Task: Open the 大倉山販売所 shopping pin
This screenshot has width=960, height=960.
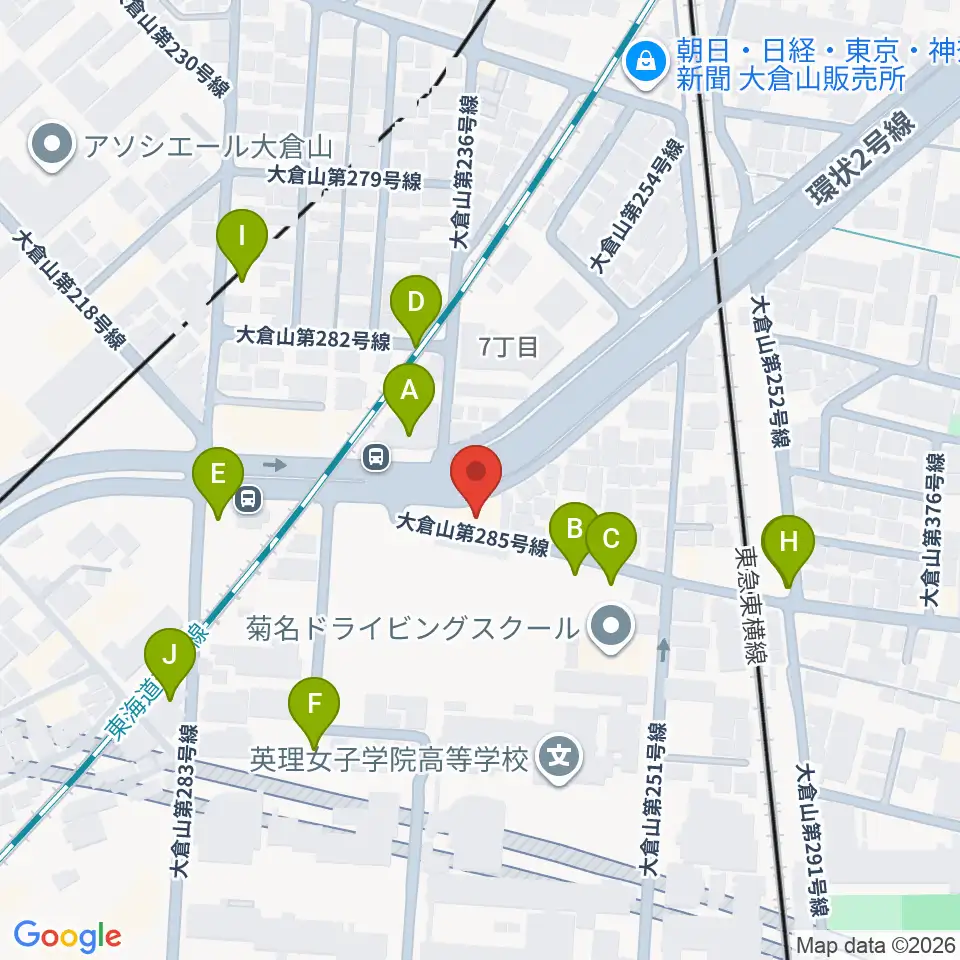Action: (x=645, y=64)
